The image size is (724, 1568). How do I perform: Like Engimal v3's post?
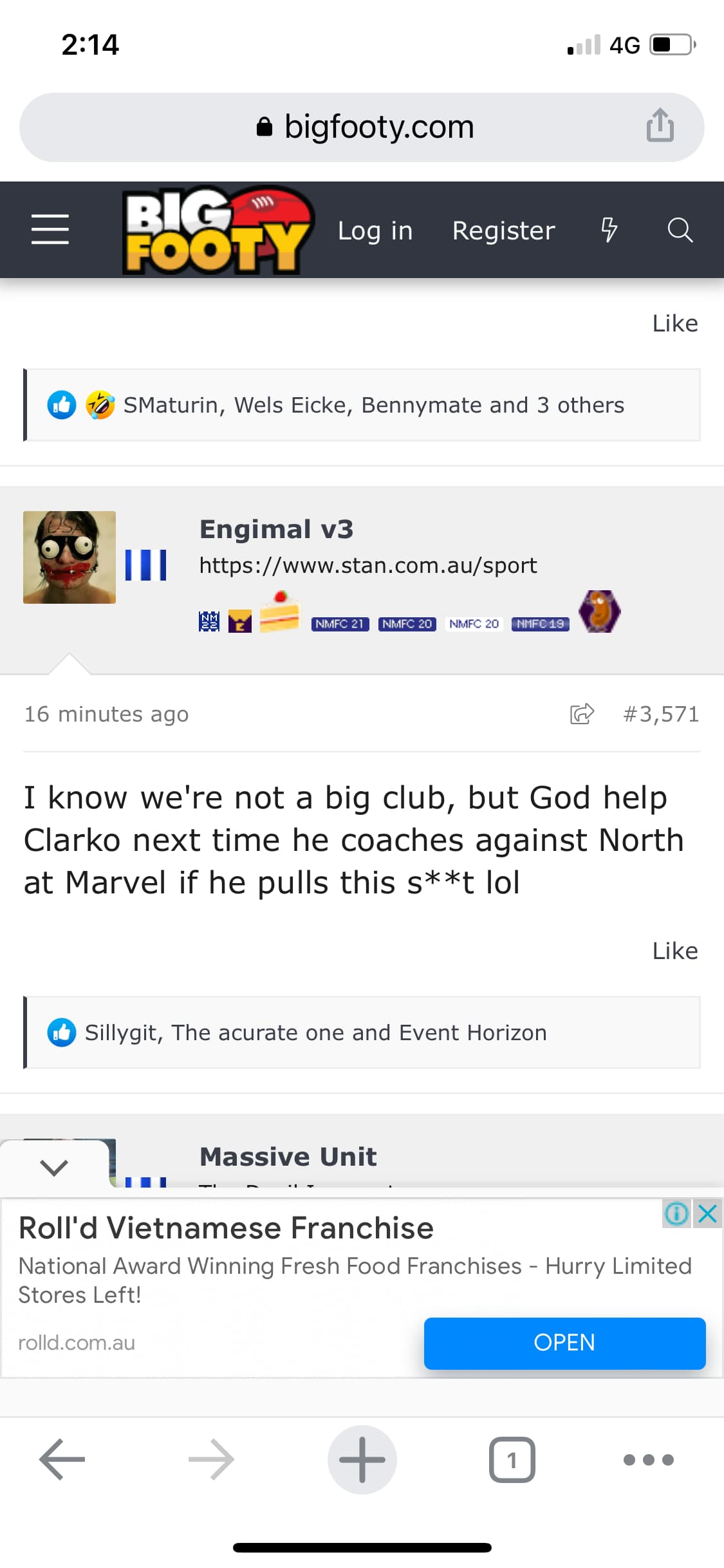(x=675, y=951)
